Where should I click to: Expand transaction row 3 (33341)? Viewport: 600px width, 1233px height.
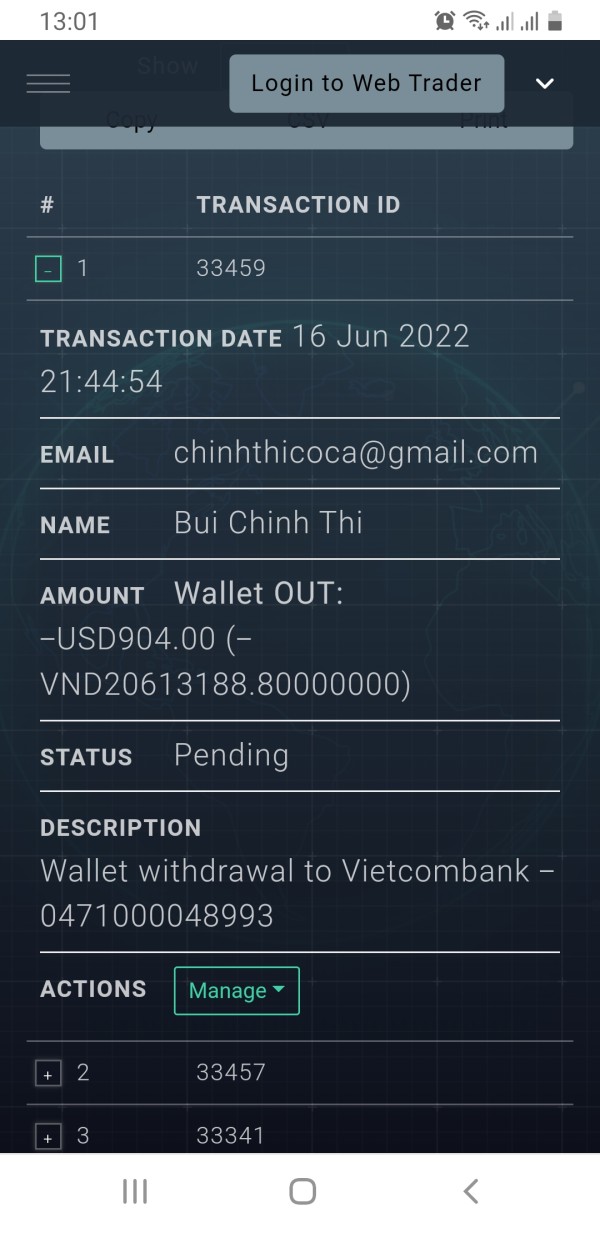[48, 1137]
